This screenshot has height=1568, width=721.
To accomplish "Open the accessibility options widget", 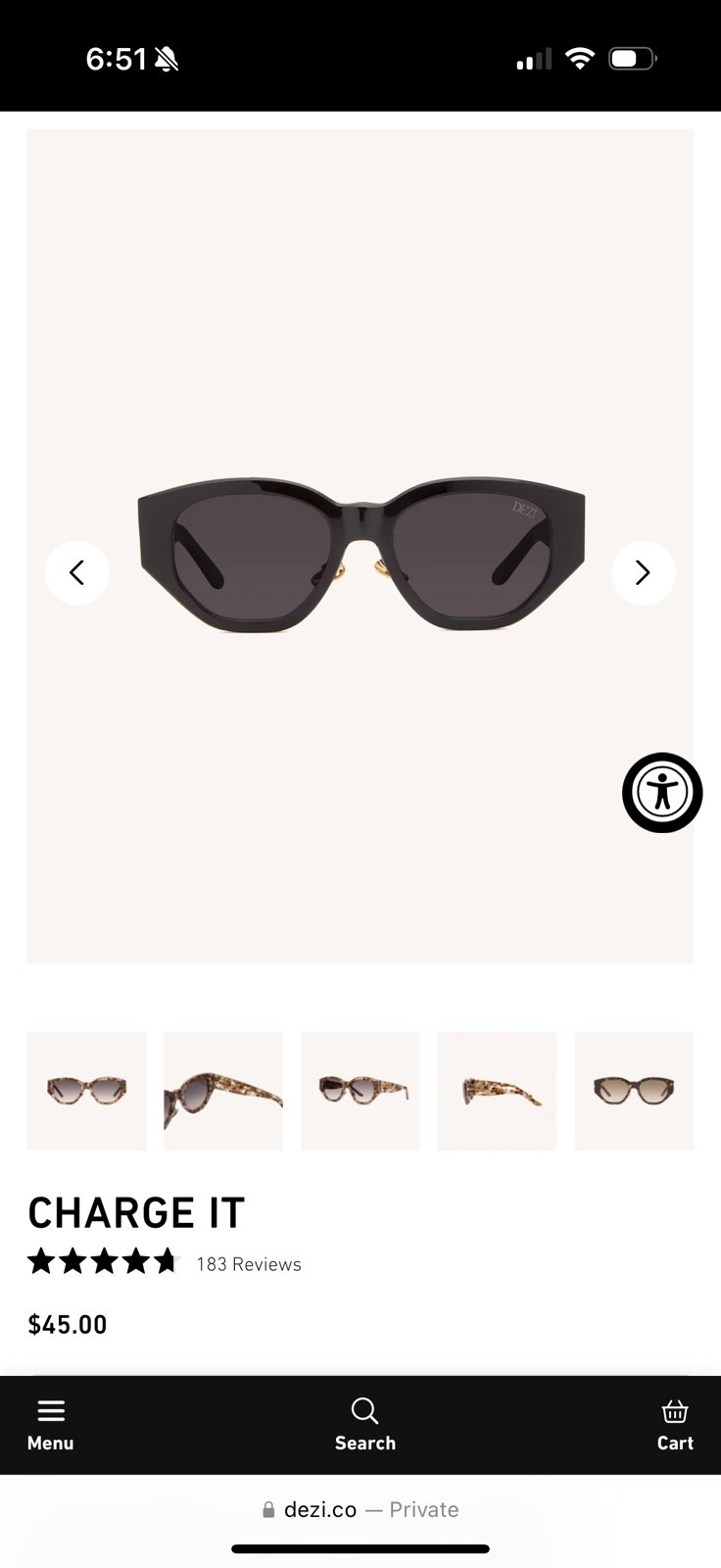I will (x=662, y=793).
